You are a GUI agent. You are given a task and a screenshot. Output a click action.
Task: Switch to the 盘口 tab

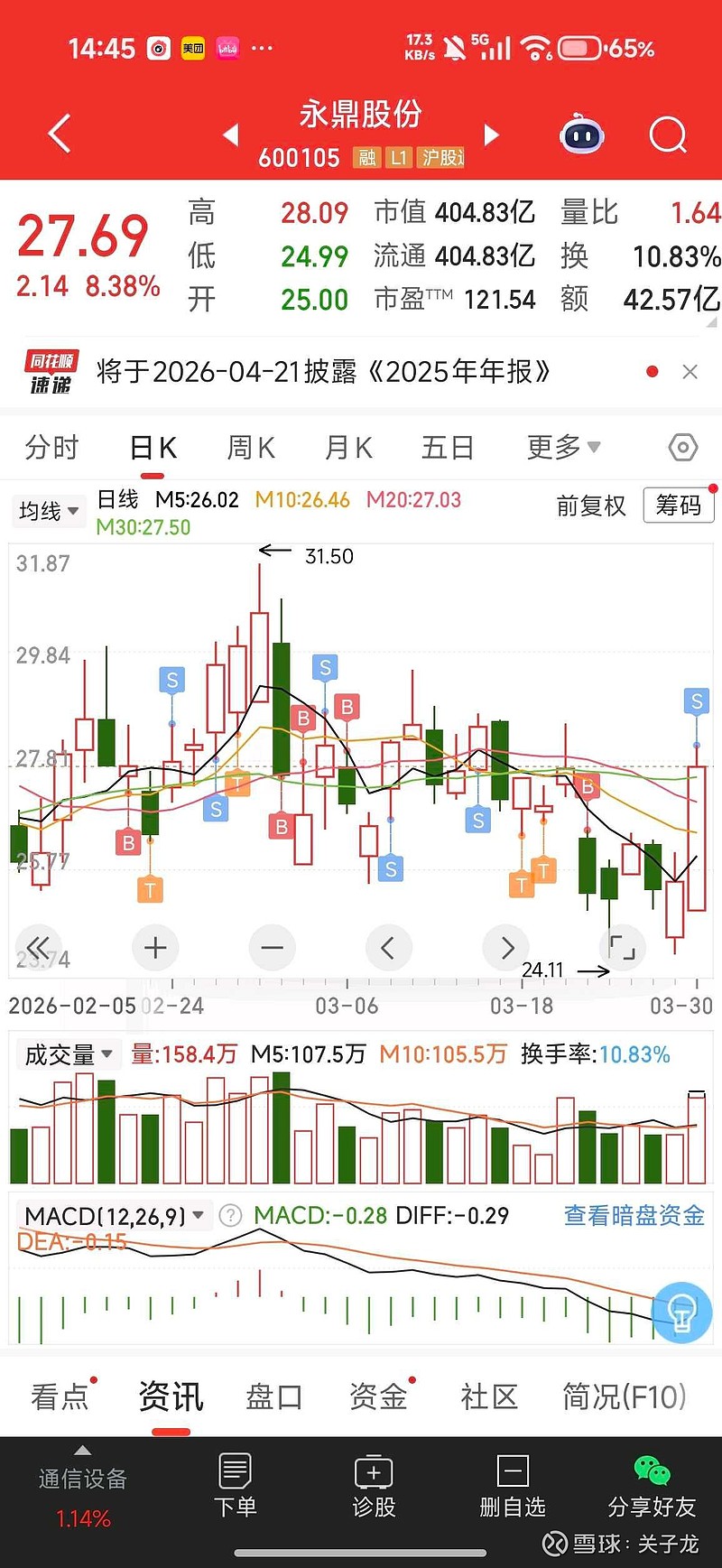273,1396
